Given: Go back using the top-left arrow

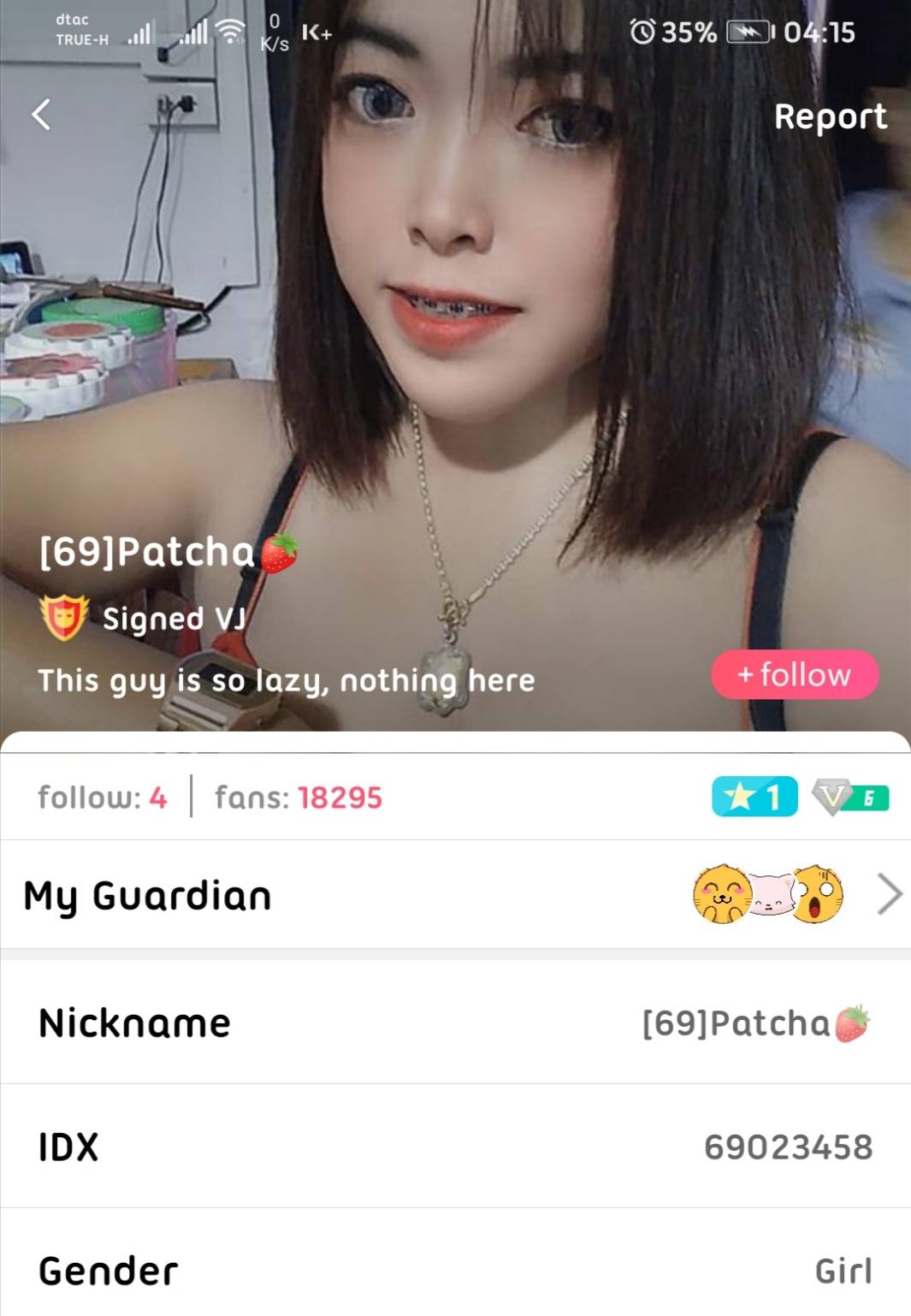Looking at the screenshot, I should tap(41, 114).
